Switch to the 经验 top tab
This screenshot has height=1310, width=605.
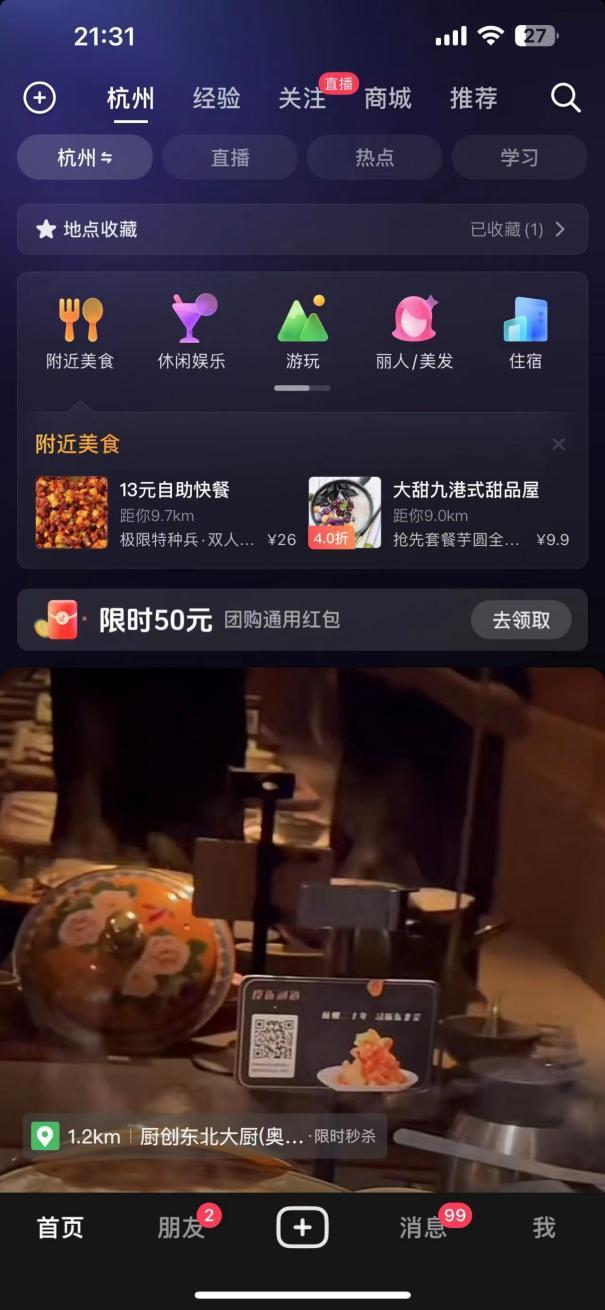point(216,98)
